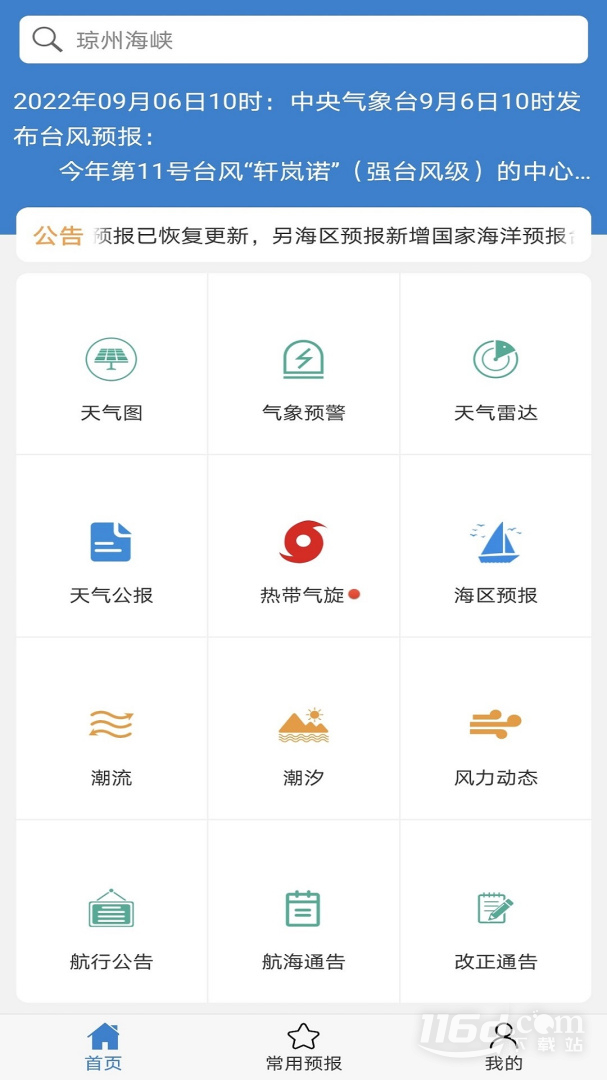Open 热带气旋 tropical cyclone section

(x=303, y=546)
